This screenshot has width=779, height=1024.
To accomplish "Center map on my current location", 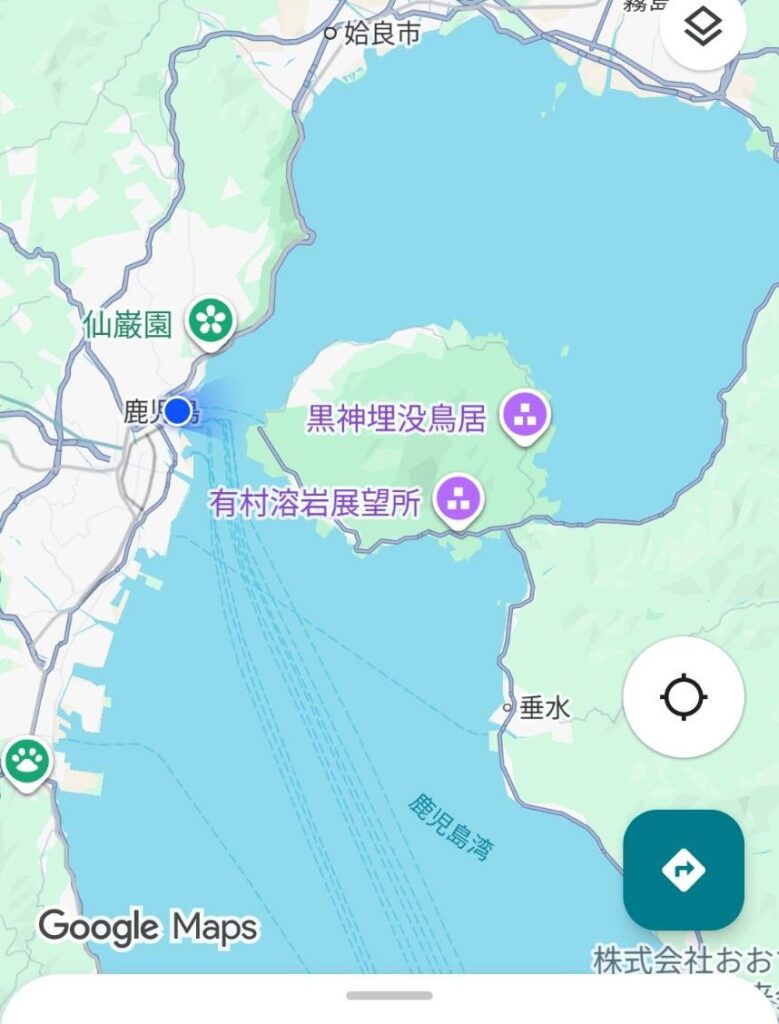I will coord(683,697).
